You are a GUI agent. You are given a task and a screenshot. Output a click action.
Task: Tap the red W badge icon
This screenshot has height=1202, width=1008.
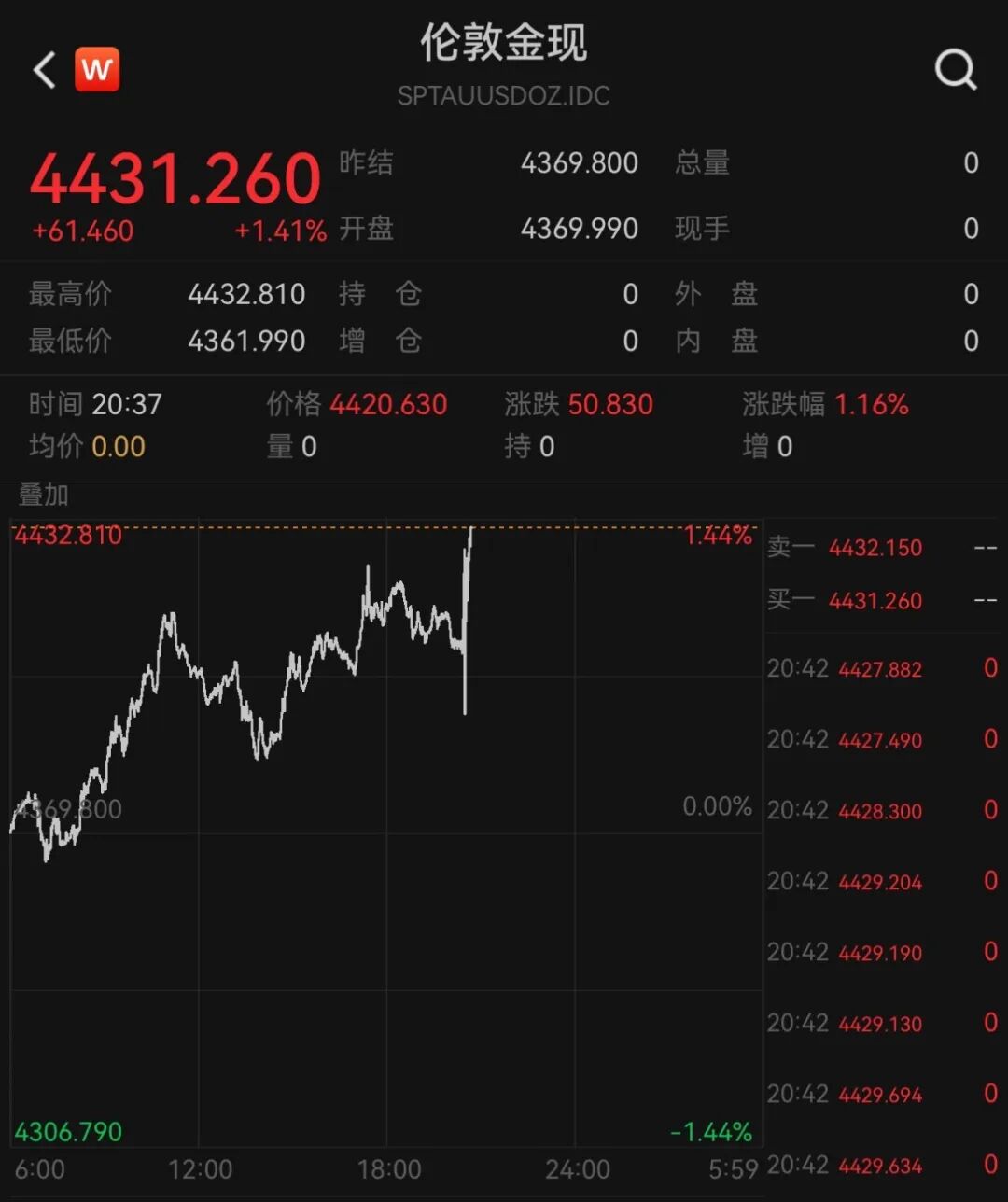[97, 69]
